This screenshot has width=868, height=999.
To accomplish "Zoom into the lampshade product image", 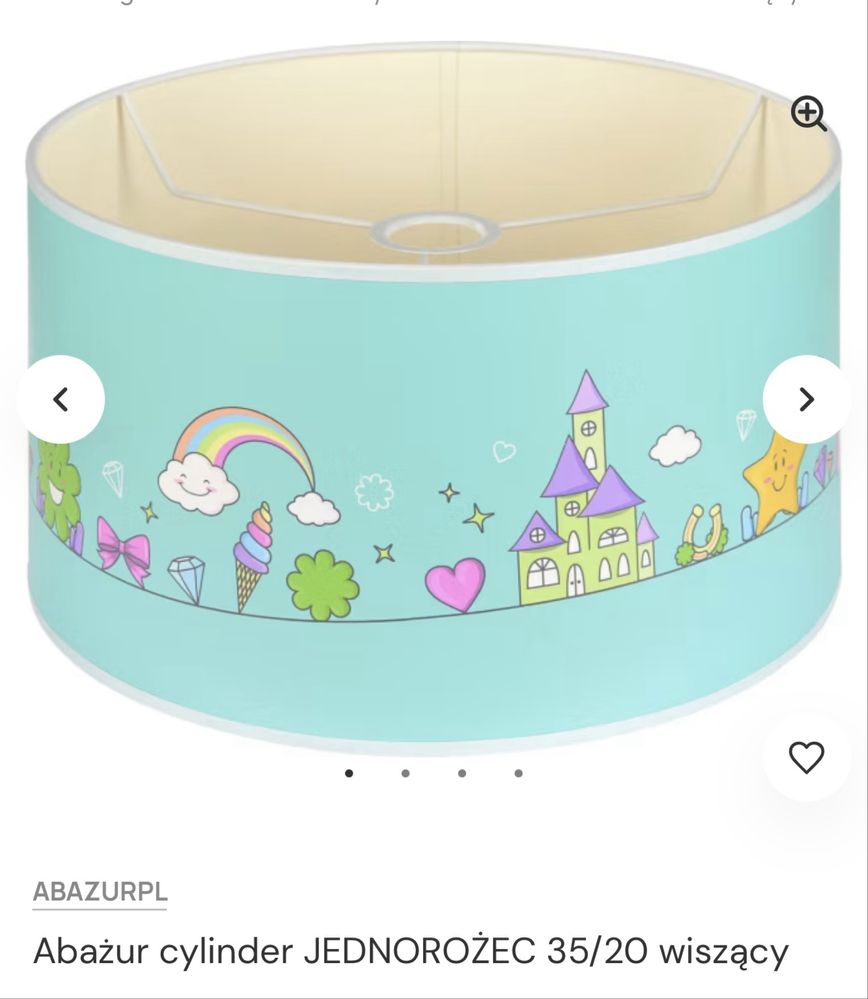I will pyautogui.click(x=808, y=114).
